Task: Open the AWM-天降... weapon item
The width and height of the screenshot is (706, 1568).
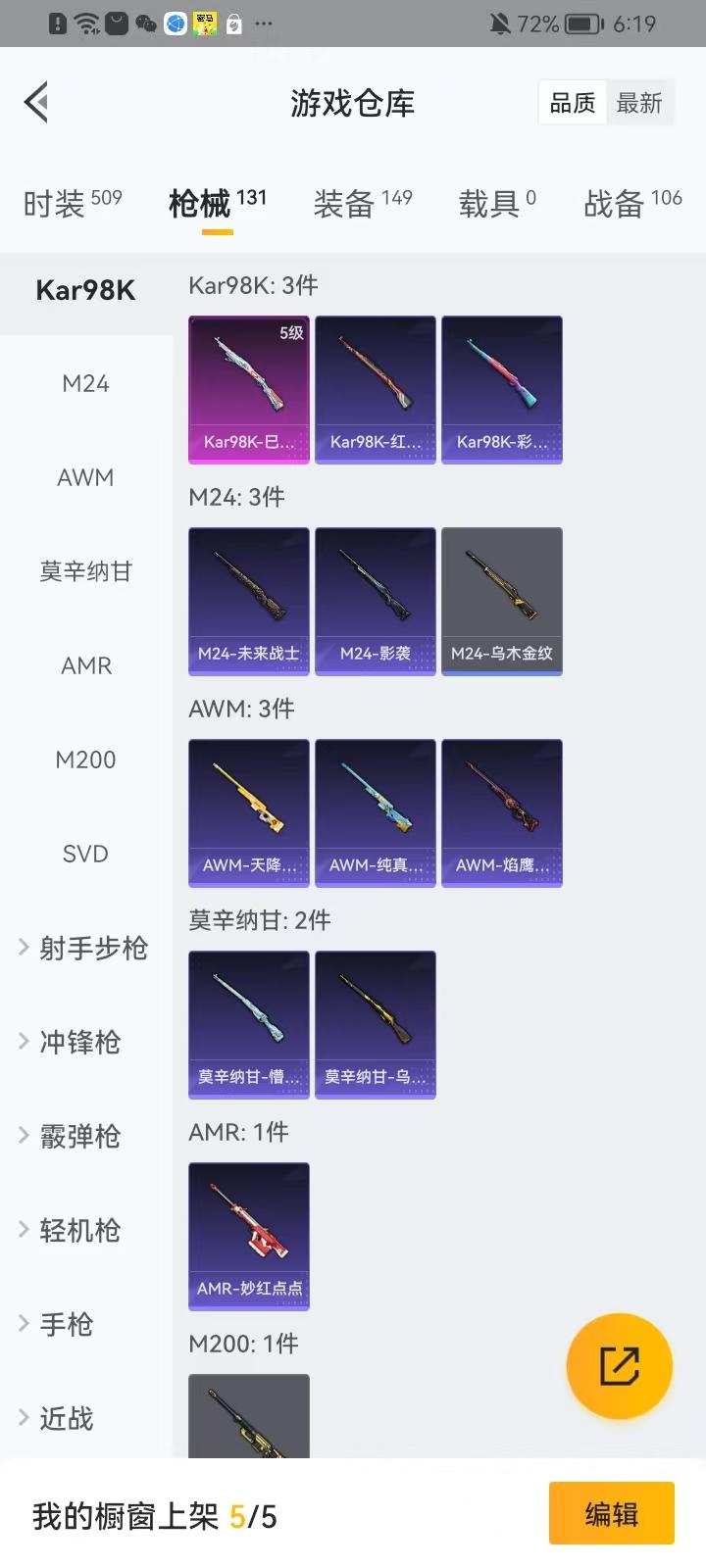Action: tap(248, 812)
